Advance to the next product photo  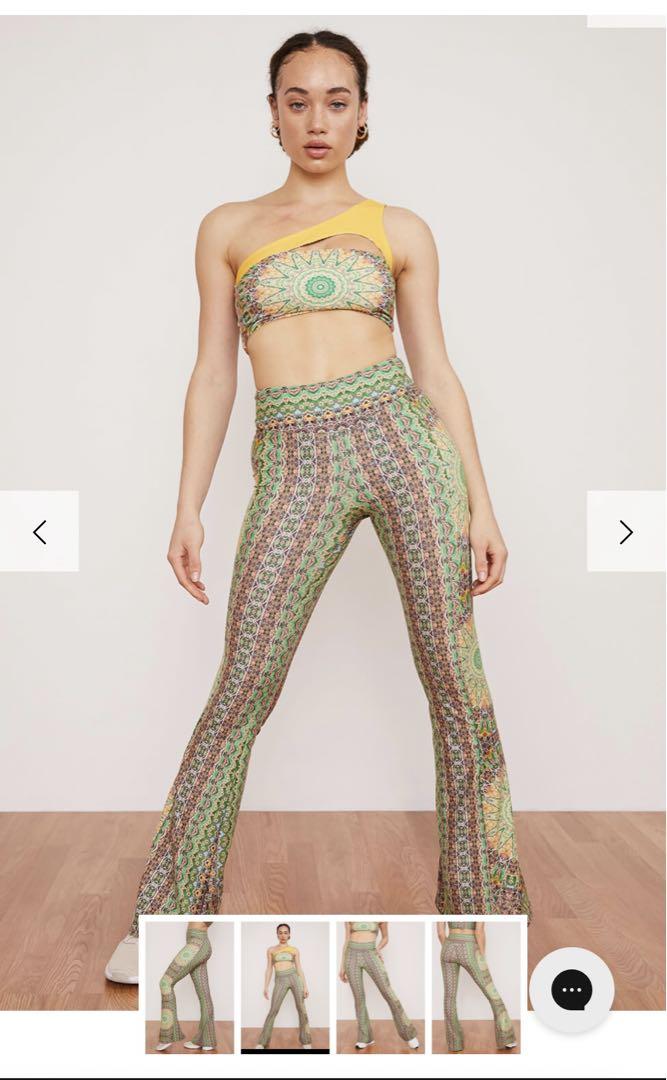pos(626,531)
